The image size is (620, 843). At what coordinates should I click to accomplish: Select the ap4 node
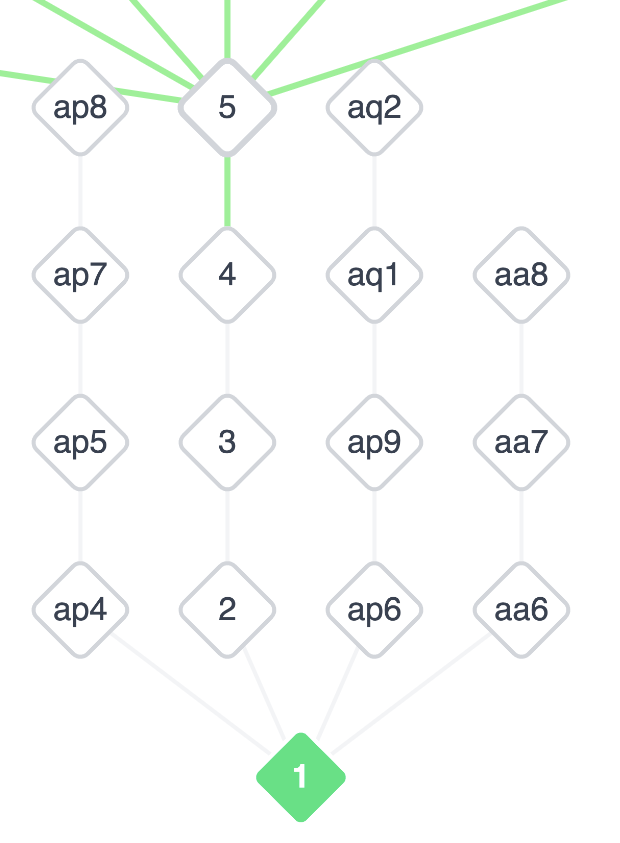point(80,609)
